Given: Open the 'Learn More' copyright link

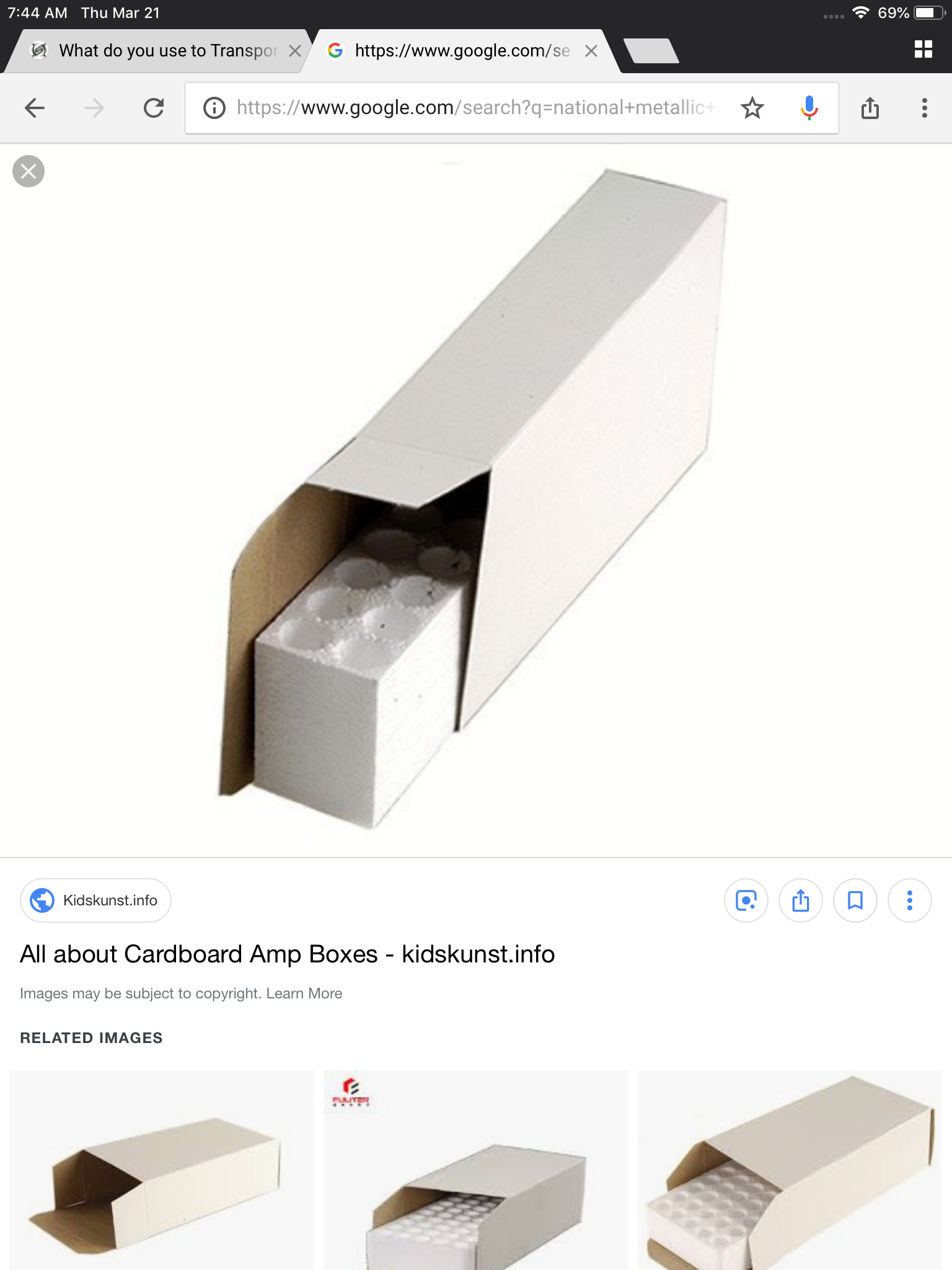Looking at the screenshot, I should pos(304,993).
